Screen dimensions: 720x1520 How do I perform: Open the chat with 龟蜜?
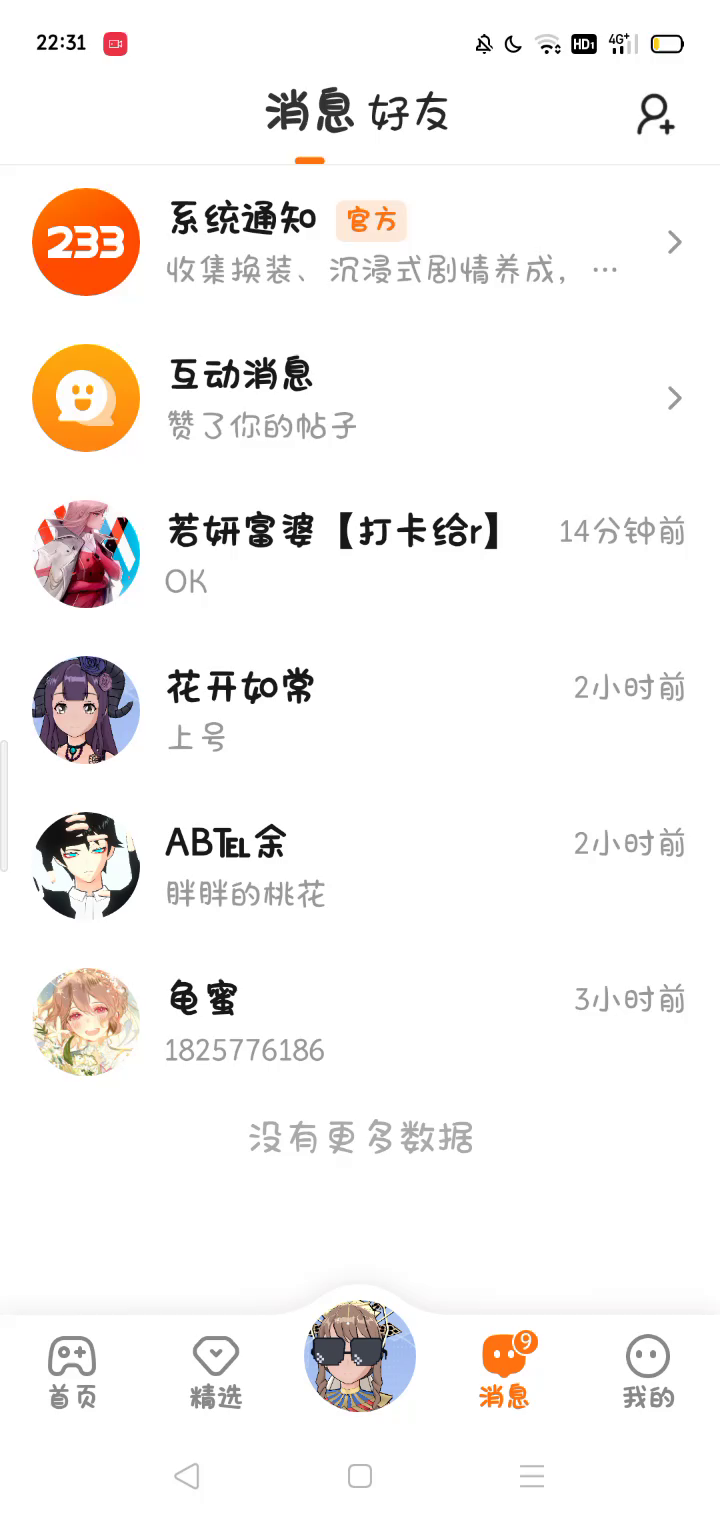360,1022
